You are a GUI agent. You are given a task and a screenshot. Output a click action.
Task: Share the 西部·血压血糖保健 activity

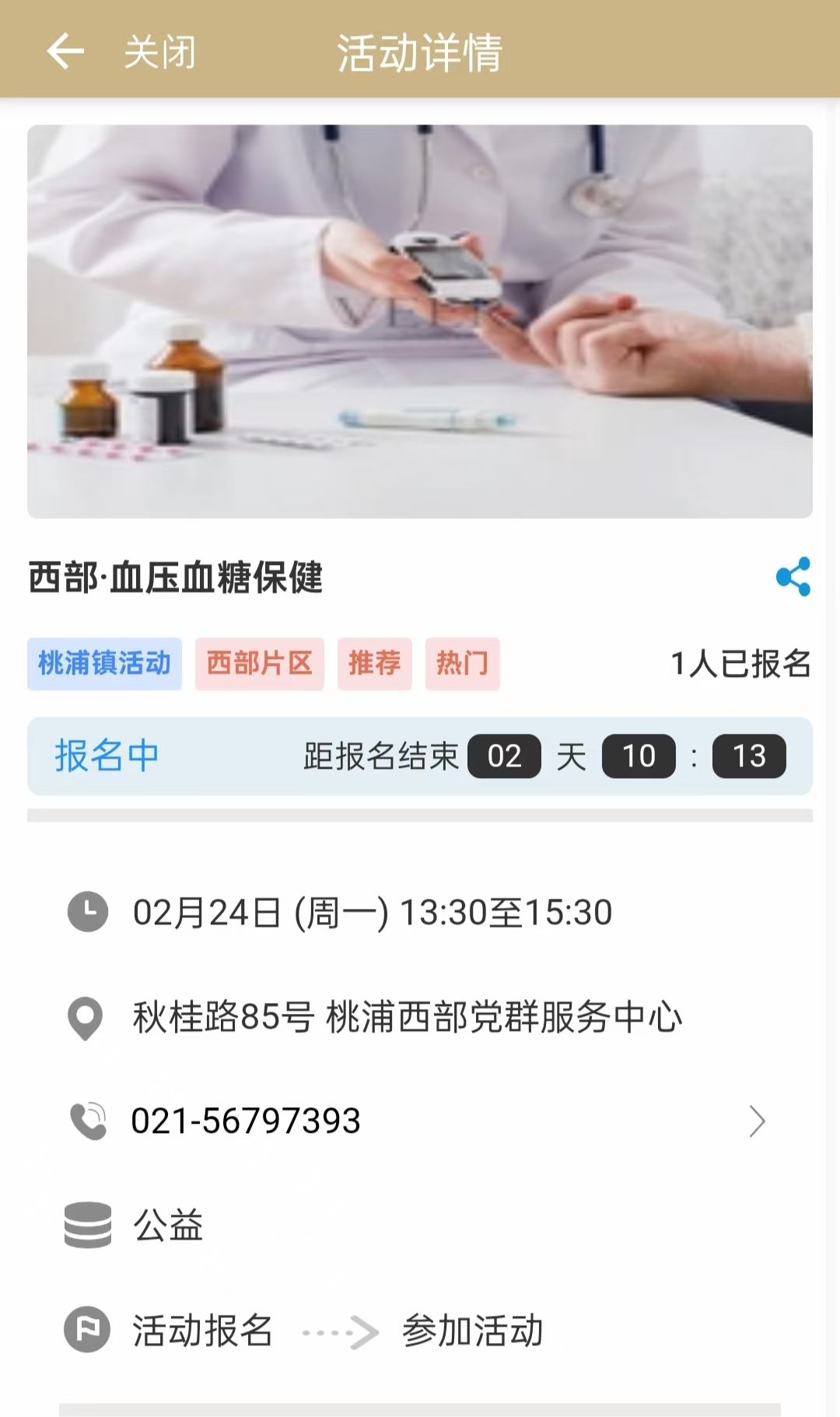pyautogui.click(x=793, y=577)
